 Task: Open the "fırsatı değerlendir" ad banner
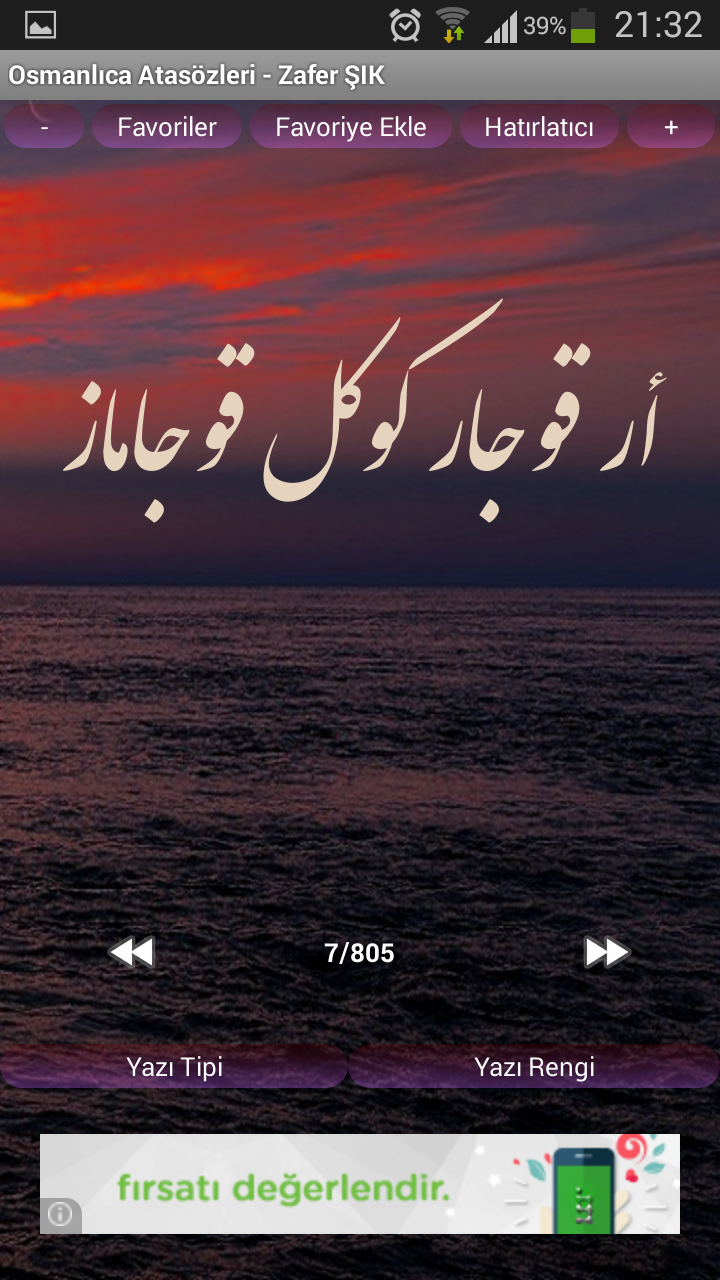coord(360,1184)
